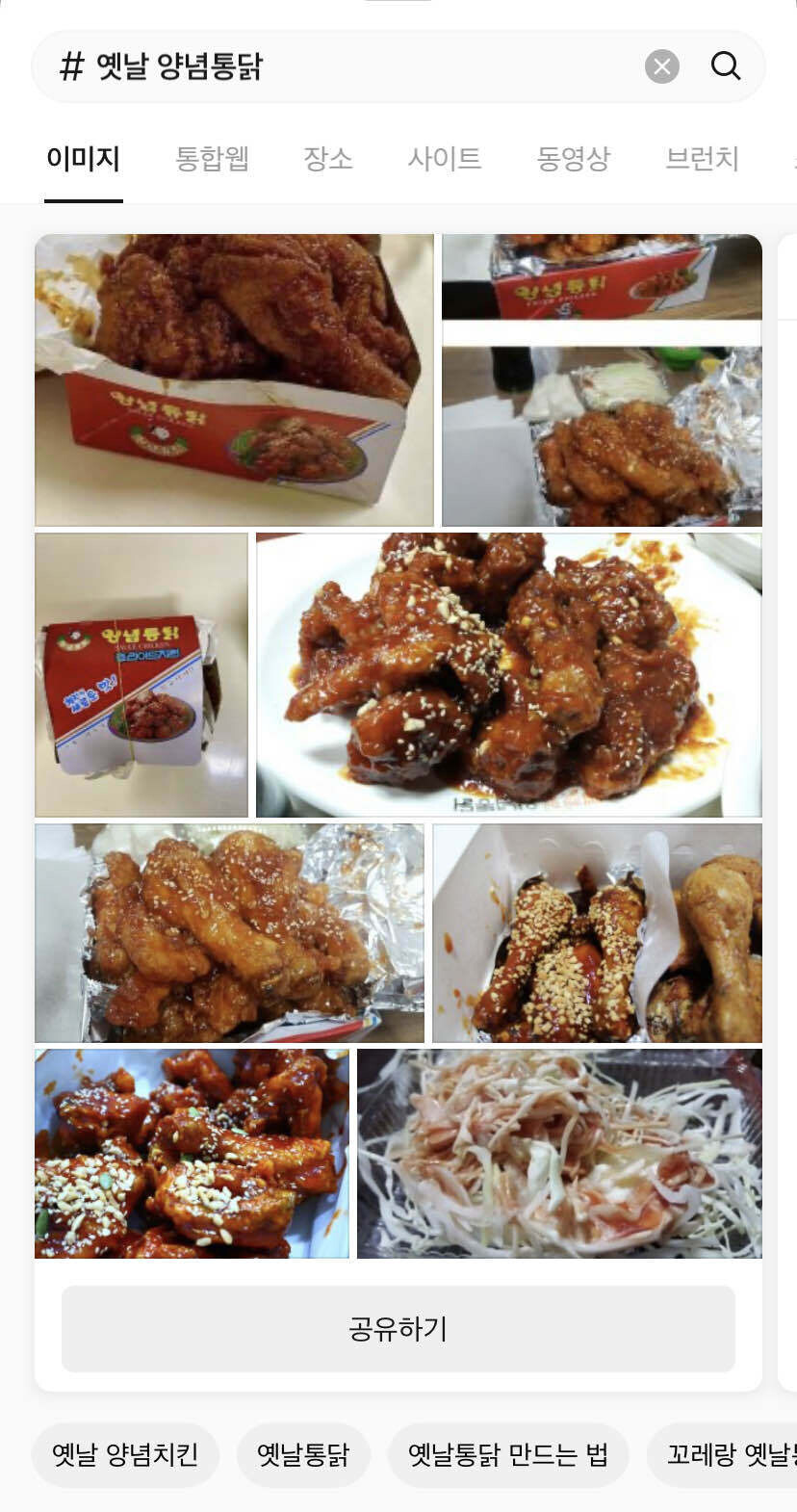
Task: Open the image of chicken on white plate
Action: pos(509,675)
